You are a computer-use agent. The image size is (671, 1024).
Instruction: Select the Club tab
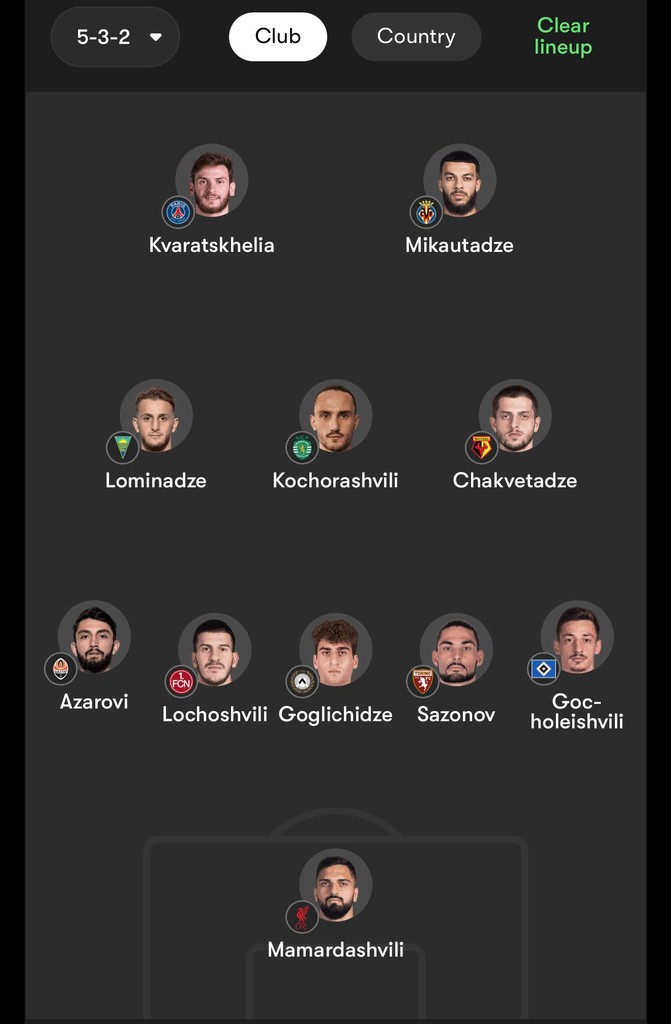pos(278,37)
